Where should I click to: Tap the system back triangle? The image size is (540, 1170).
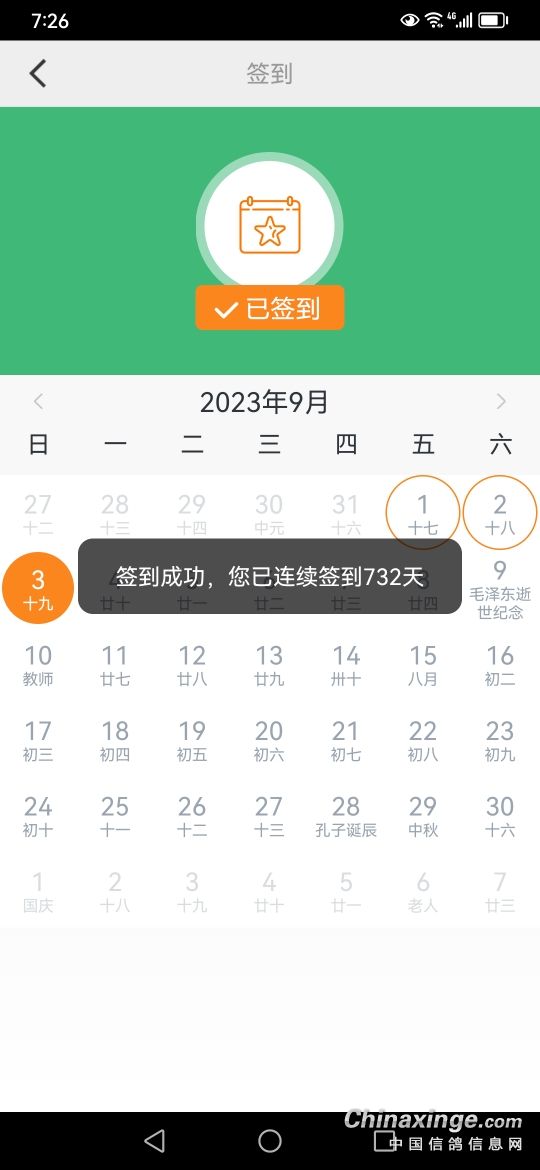[x=154, y=1140]
